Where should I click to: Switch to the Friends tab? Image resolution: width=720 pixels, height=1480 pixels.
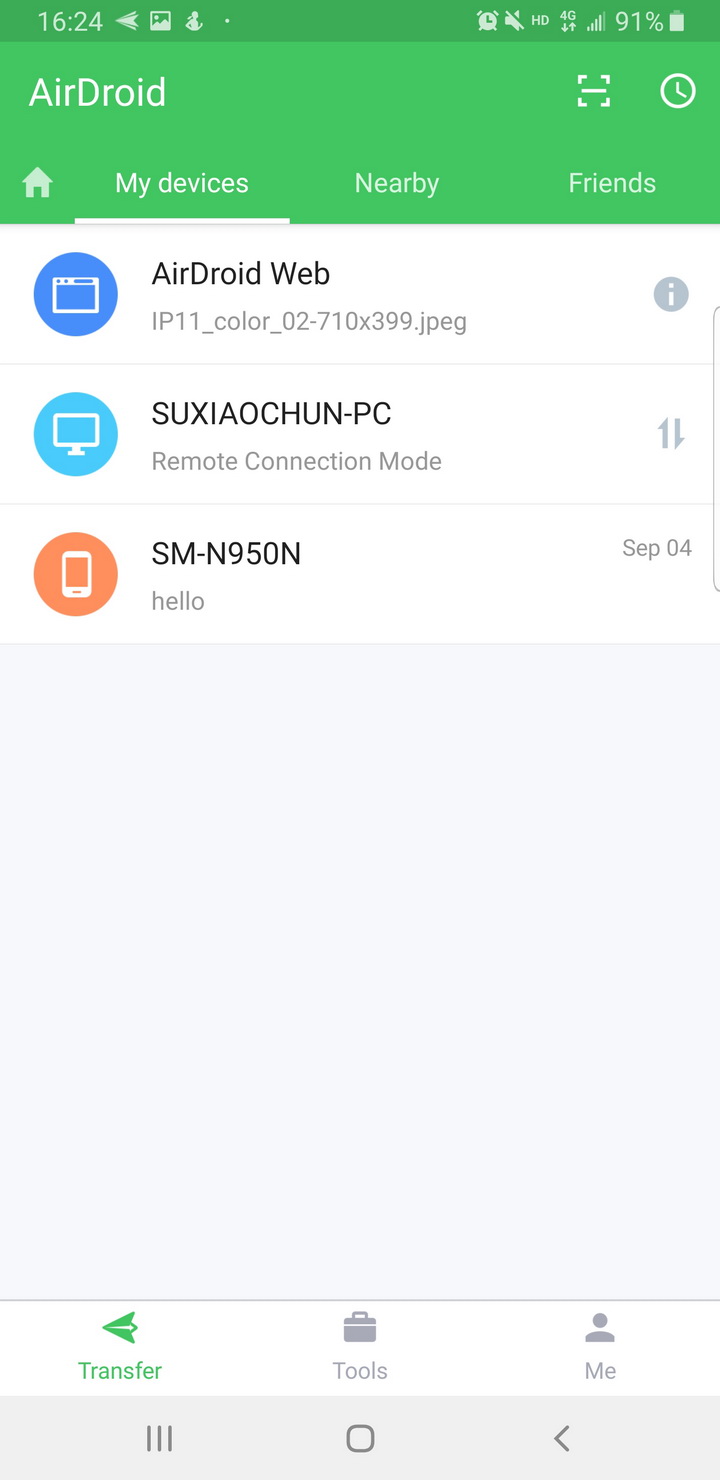612,183
